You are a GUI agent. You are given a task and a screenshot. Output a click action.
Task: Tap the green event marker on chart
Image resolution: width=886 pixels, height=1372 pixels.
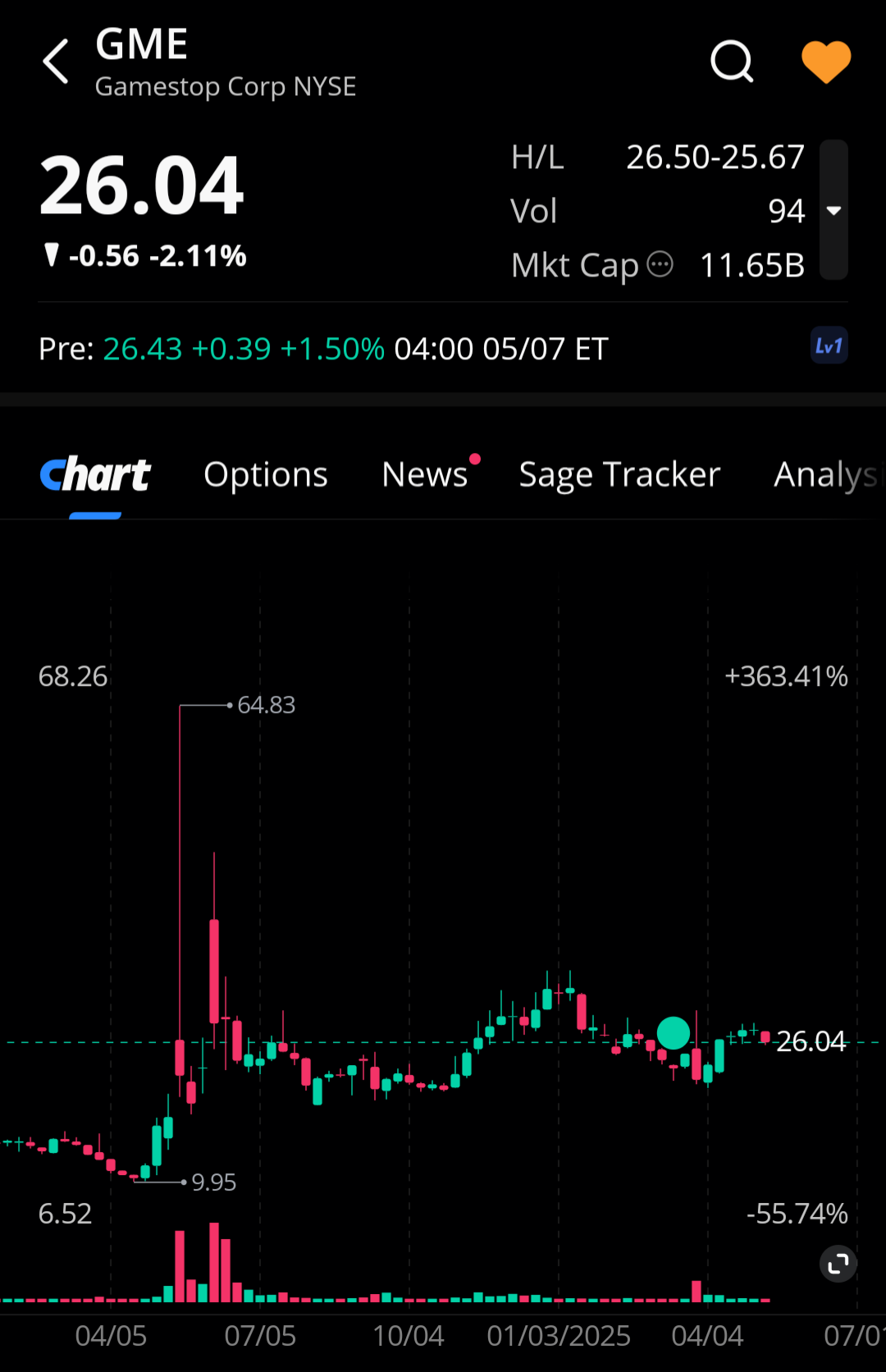tap(674, 1033)
